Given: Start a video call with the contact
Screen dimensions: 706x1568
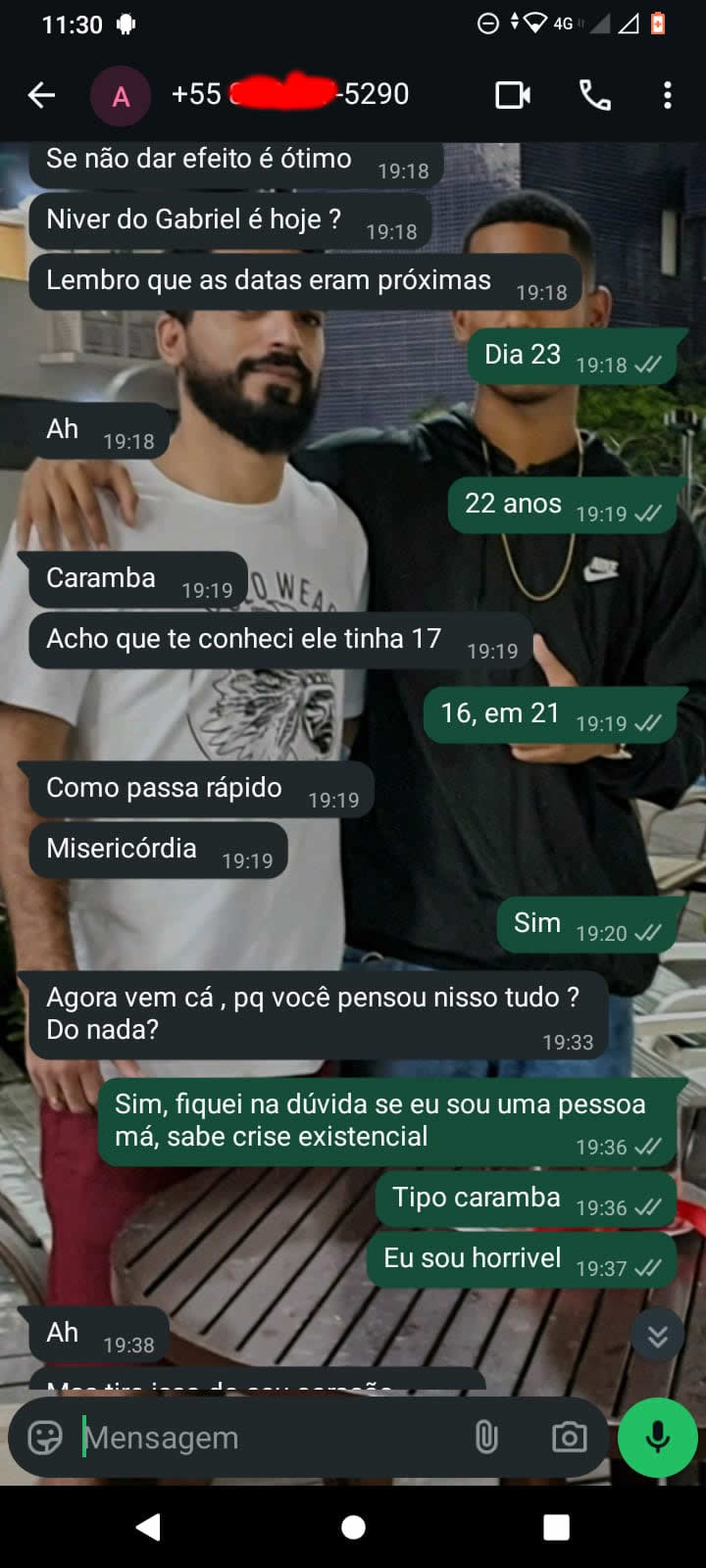Looking at the screenshot, I should [x=511, y=94].
